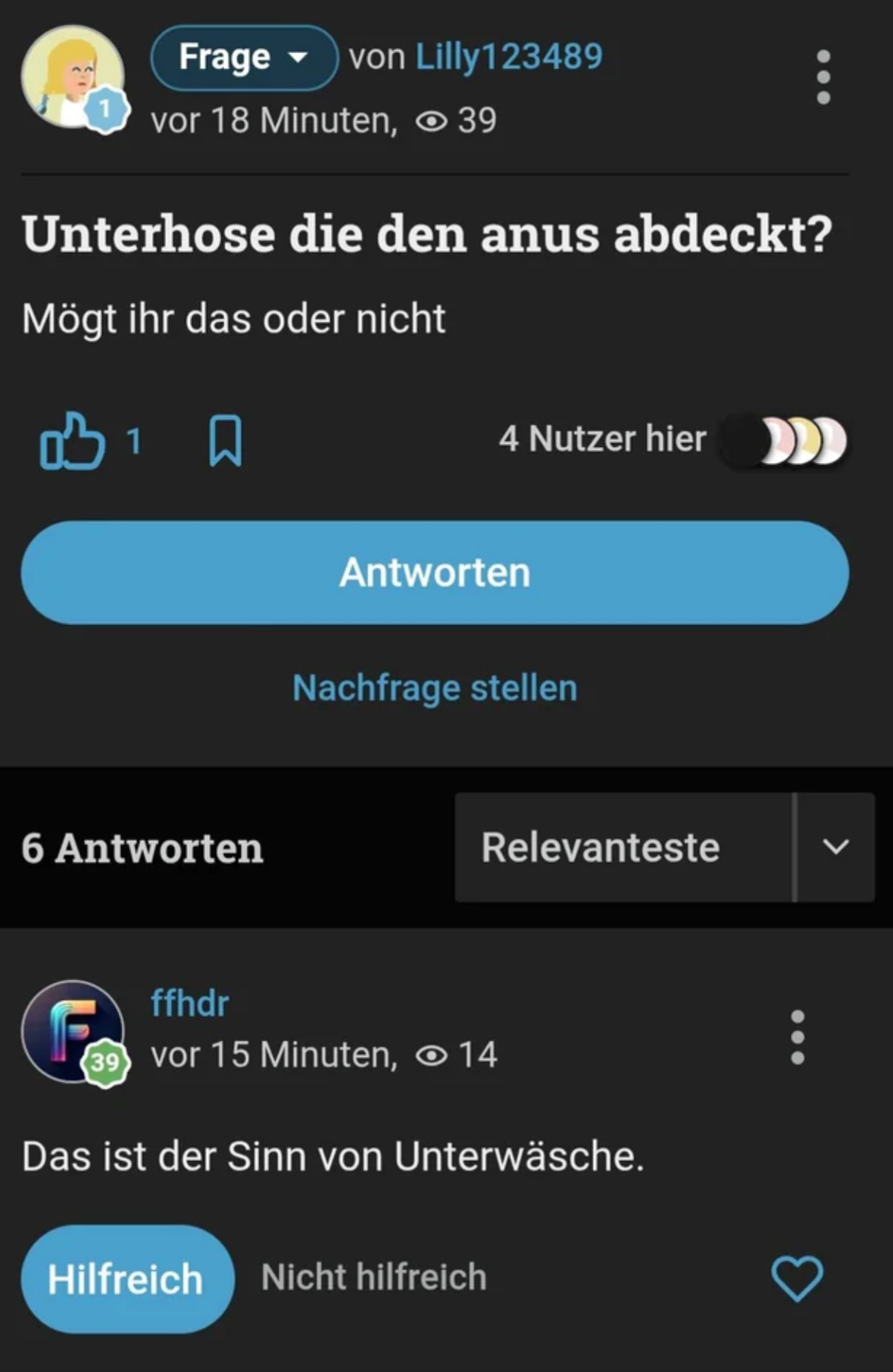
Task: Open ffhdr's avatar picture
Action: (73, 1031)
